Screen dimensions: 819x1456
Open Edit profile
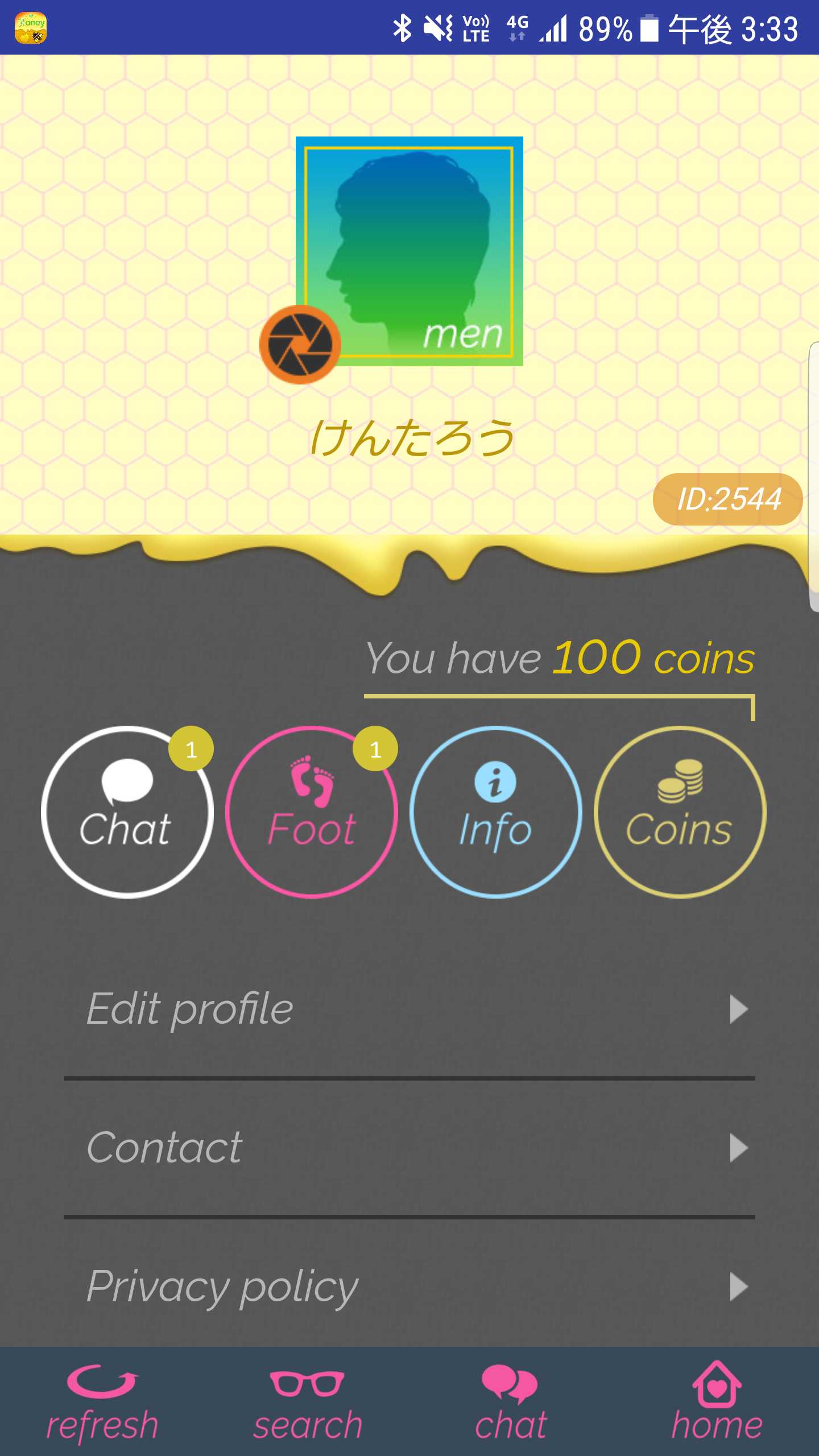[x=409, y=1009]
